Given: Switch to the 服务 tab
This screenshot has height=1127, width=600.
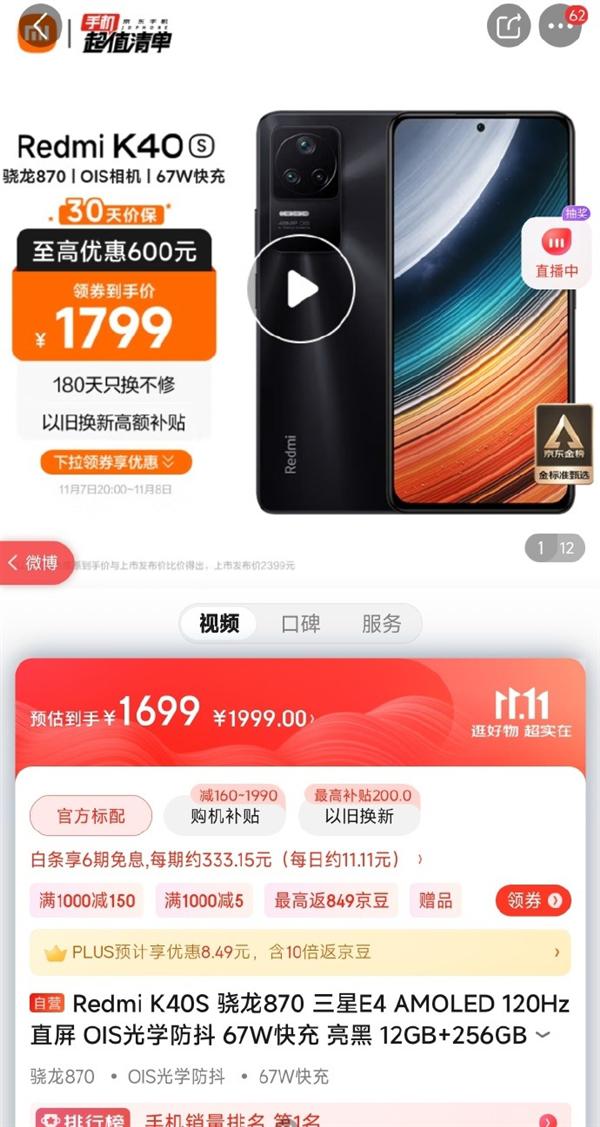Looking at the screenshot, I should 381,624.
